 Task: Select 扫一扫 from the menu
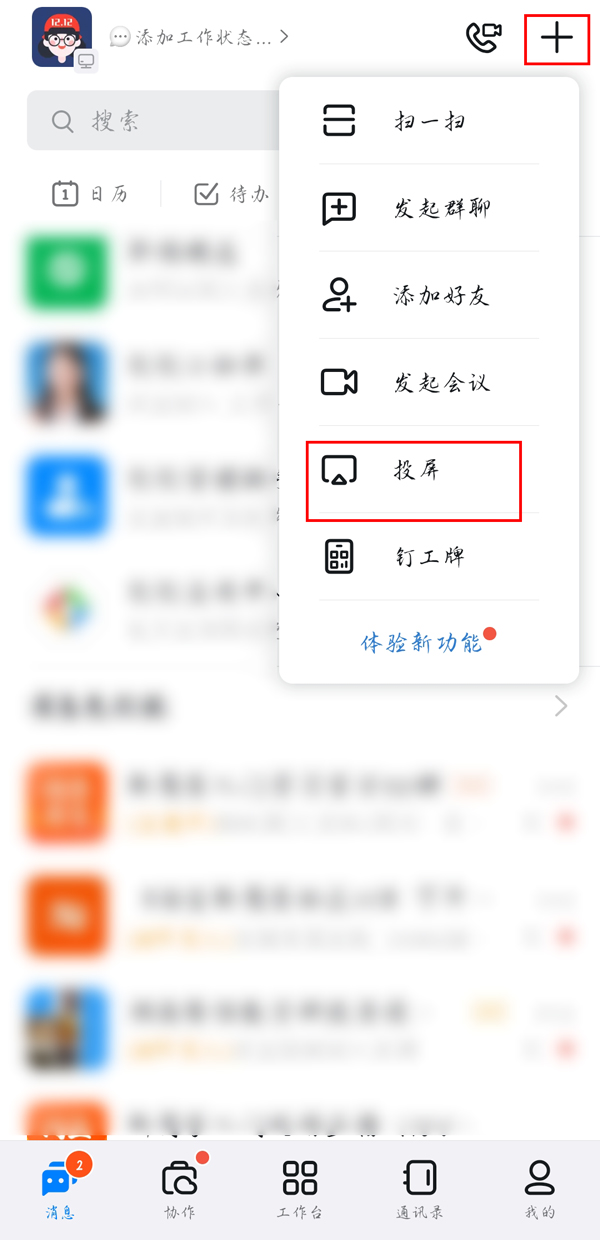click(x=428, y=121)
